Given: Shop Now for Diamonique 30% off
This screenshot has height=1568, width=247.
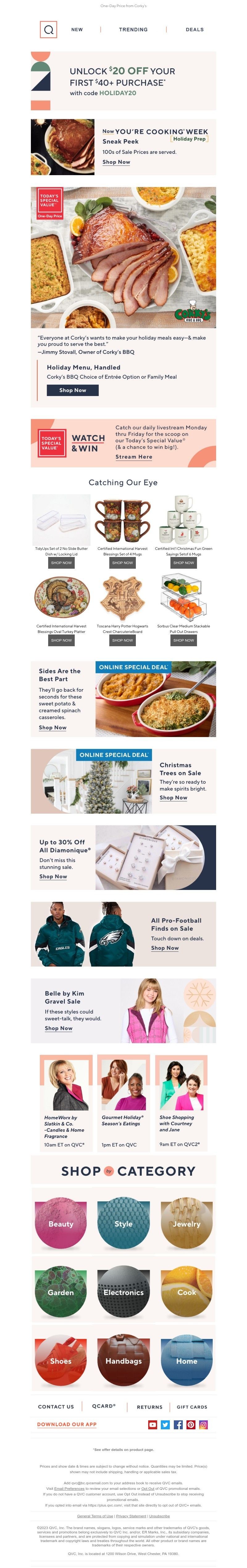Looking at the screenshot, I should [53, 877].
